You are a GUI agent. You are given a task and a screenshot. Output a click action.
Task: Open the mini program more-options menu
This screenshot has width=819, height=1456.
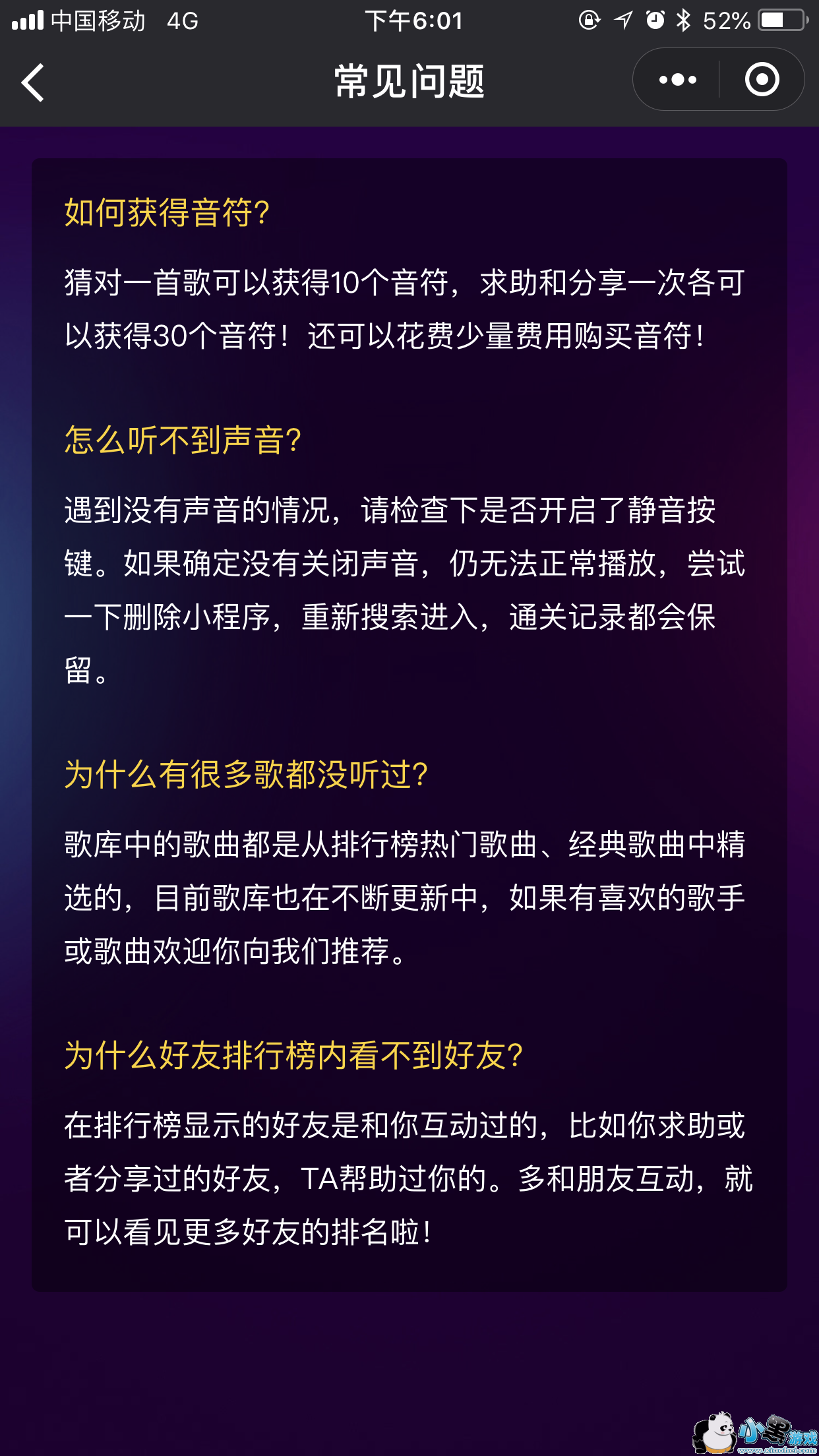[x=677, y=80]
